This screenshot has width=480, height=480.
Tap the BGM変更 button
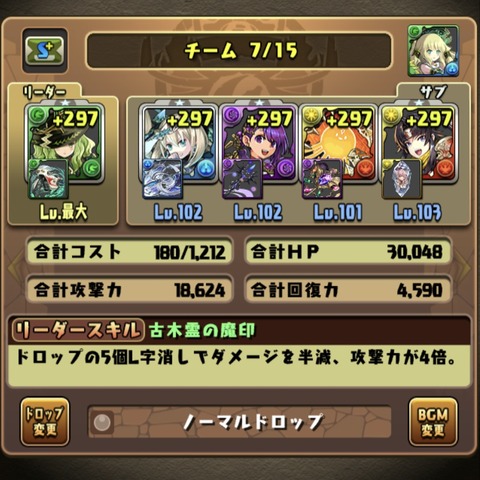pos(433,422)
